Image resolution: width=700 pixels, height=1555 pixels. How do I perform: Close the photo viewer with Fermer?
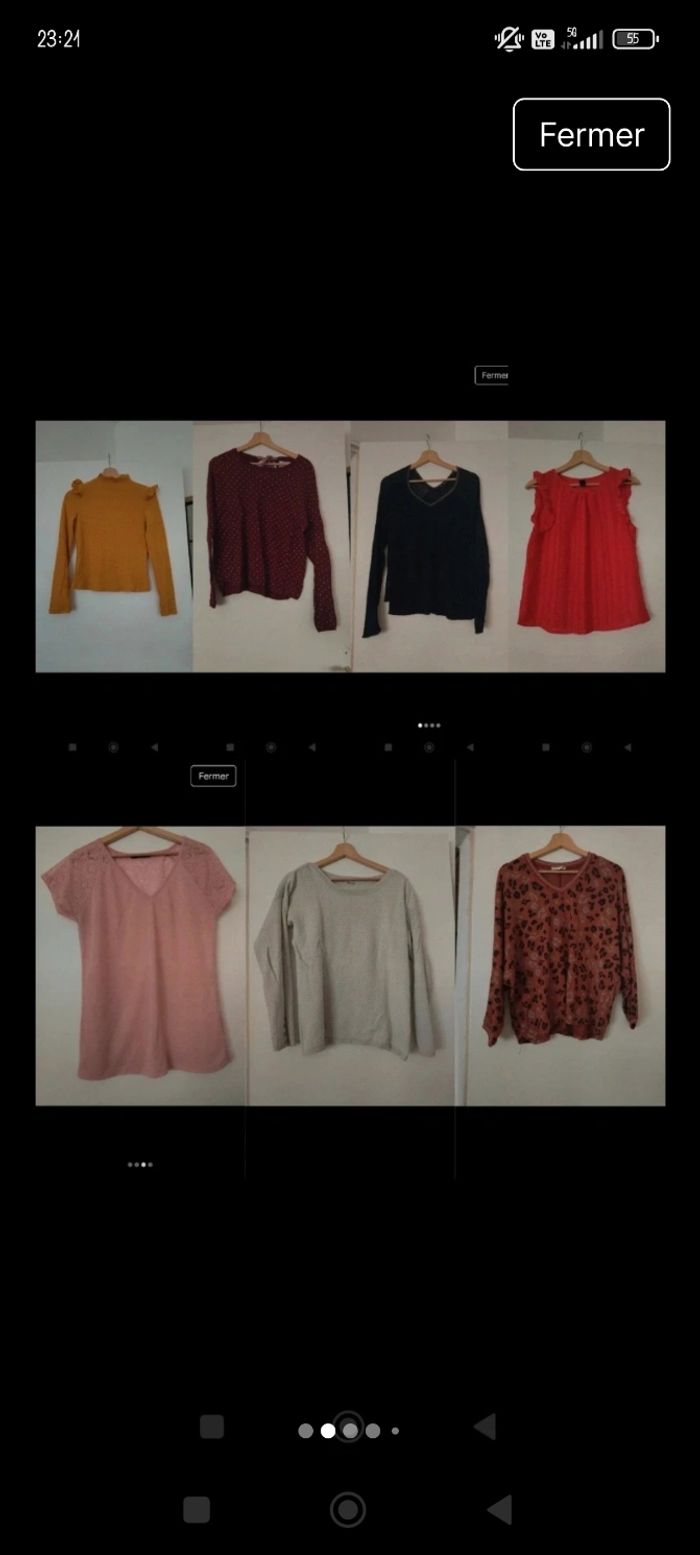click(591, 135)
